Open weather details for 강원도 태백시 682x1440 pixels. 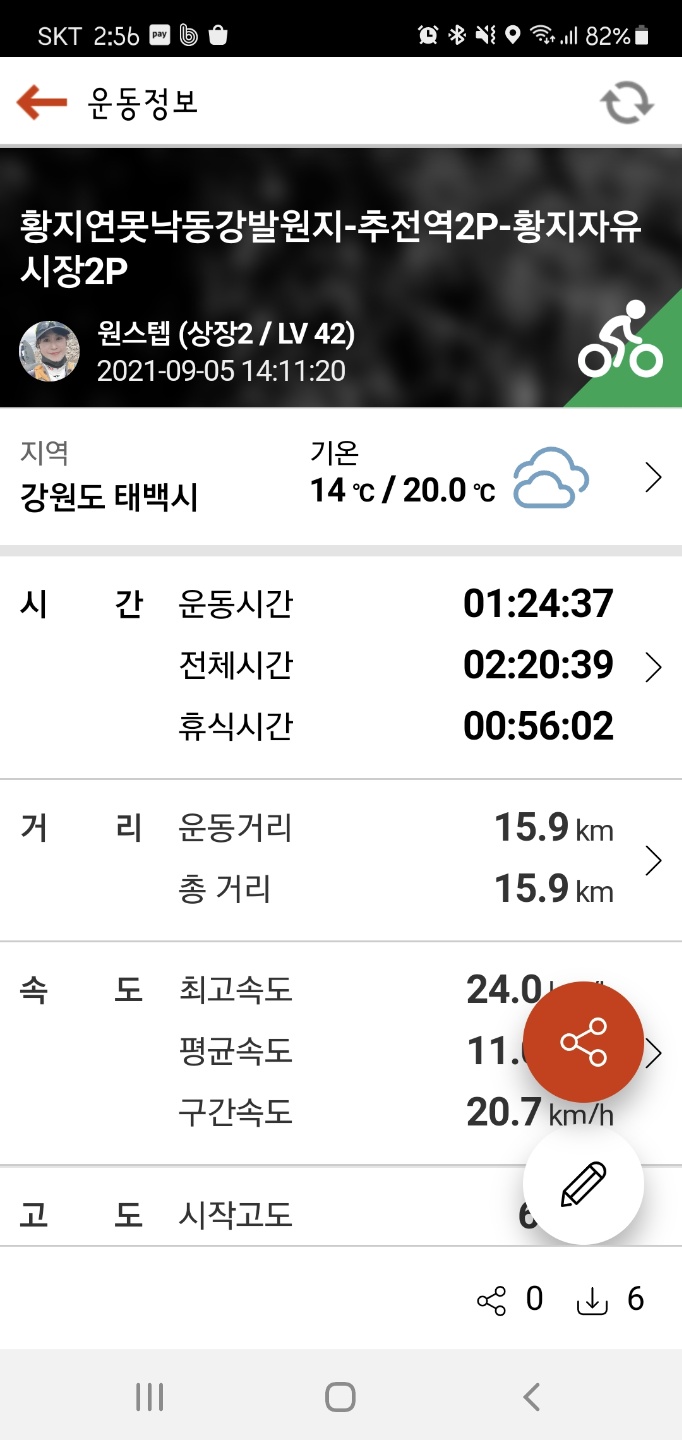[x=653, y=479]
